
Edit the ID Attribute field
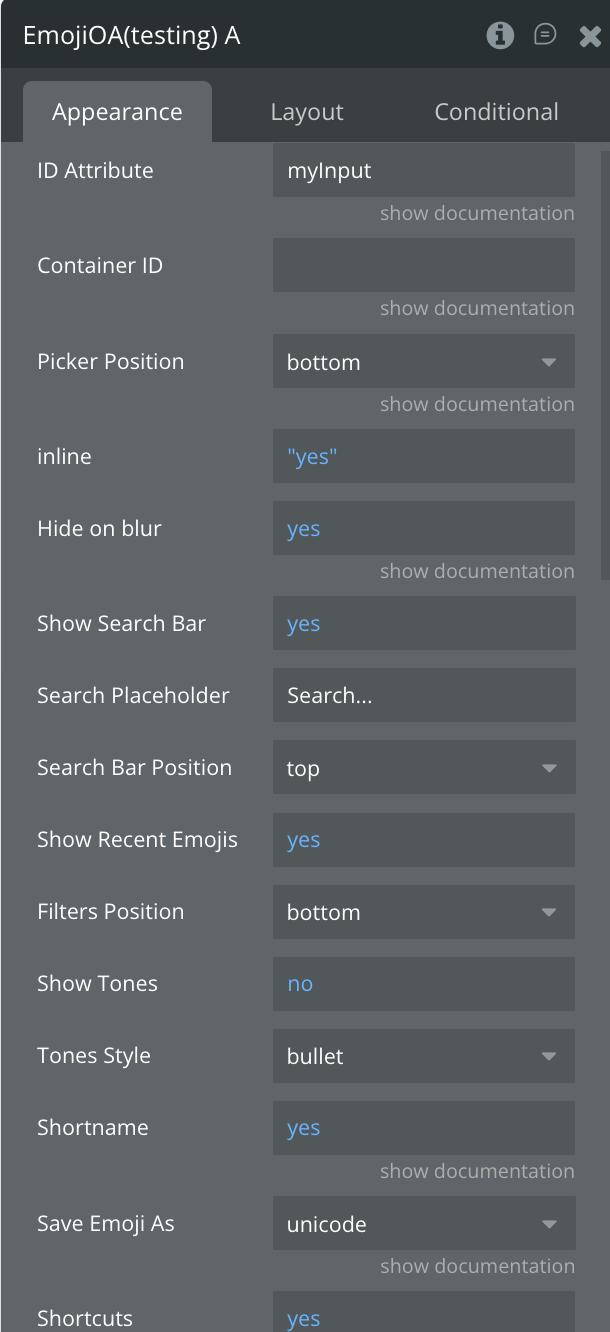click(x=423, y=170)
